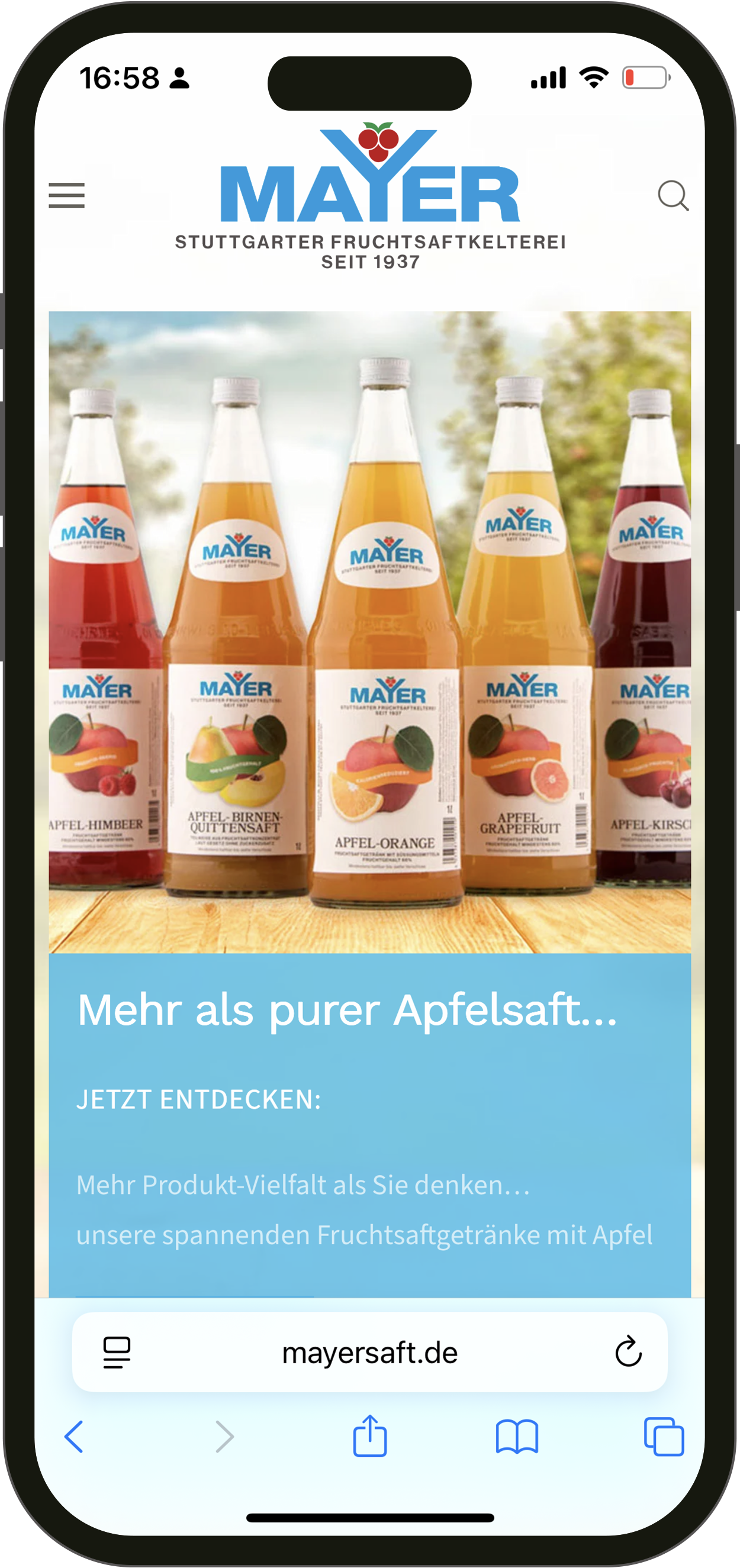
Task: Share this page
Action: click(369, 1435)
